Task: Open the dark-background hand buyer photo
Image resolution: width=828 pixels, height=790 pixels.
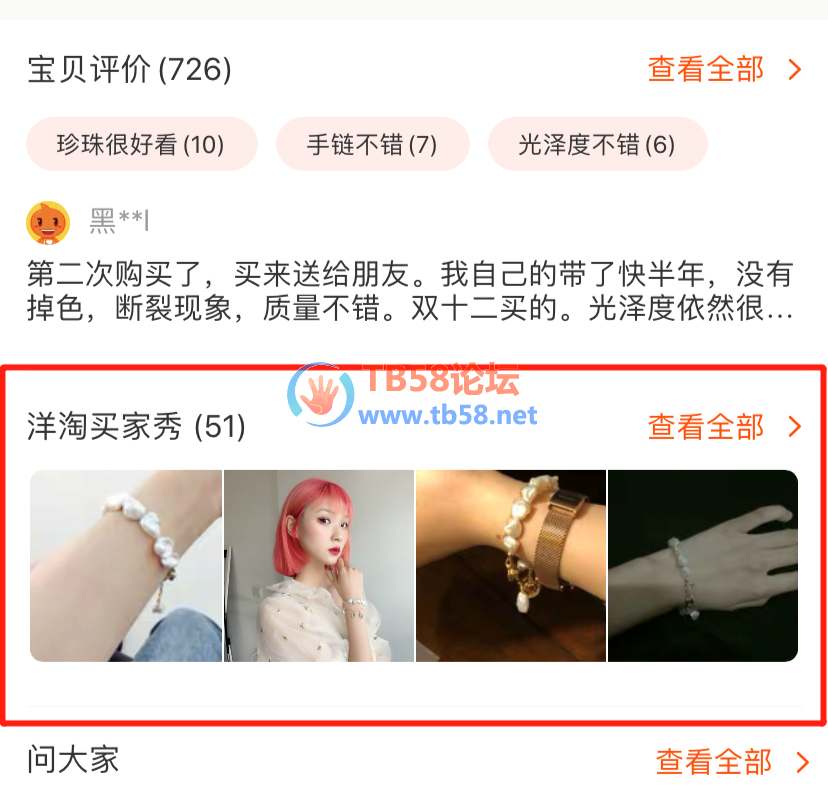Action: click(703, 566)
